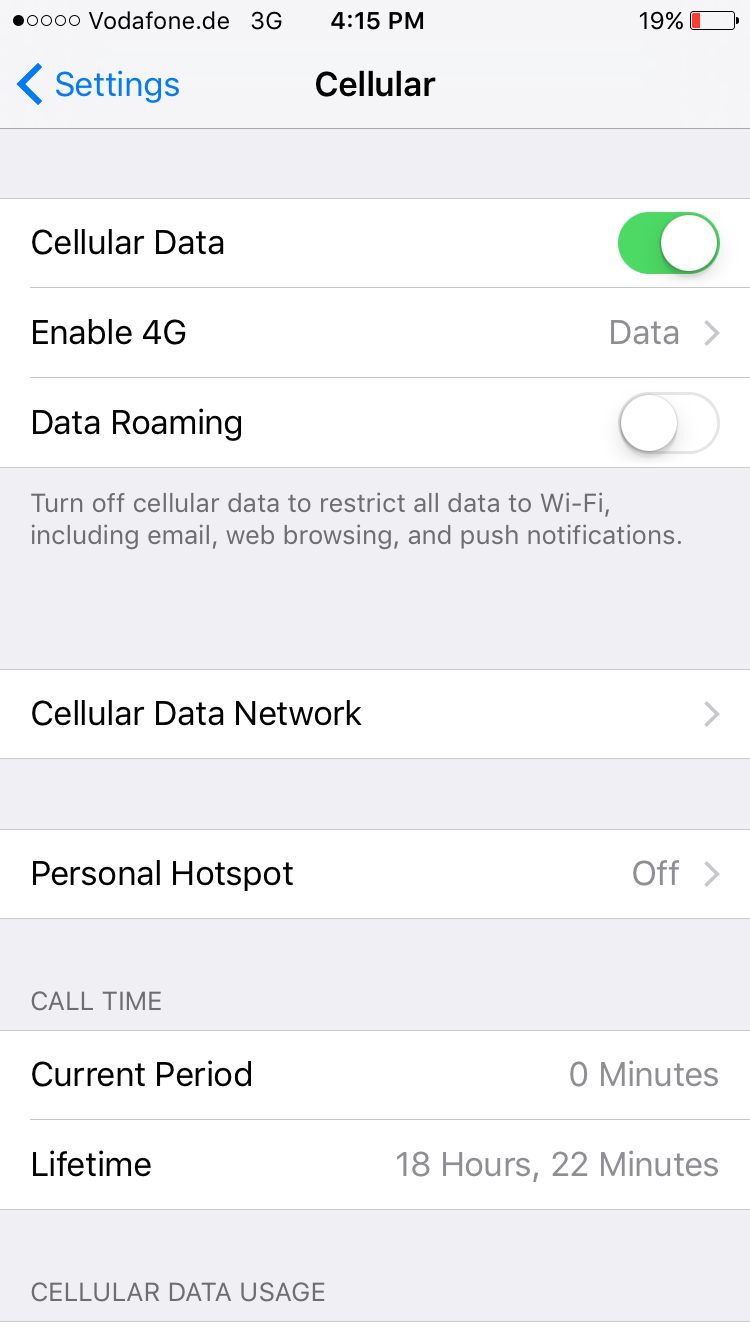
Task: Open Personal Hotspot settings
Action: point(375,874)
